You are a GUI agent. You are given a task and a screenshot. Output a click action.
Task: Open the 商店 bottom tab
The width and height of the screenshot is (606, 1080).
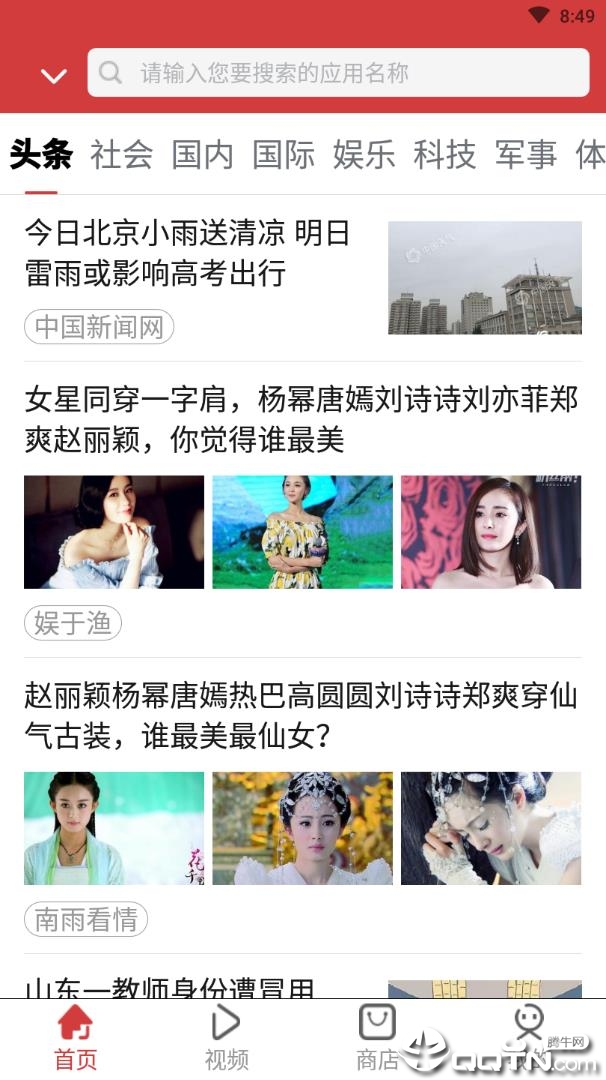point(377,1040)
